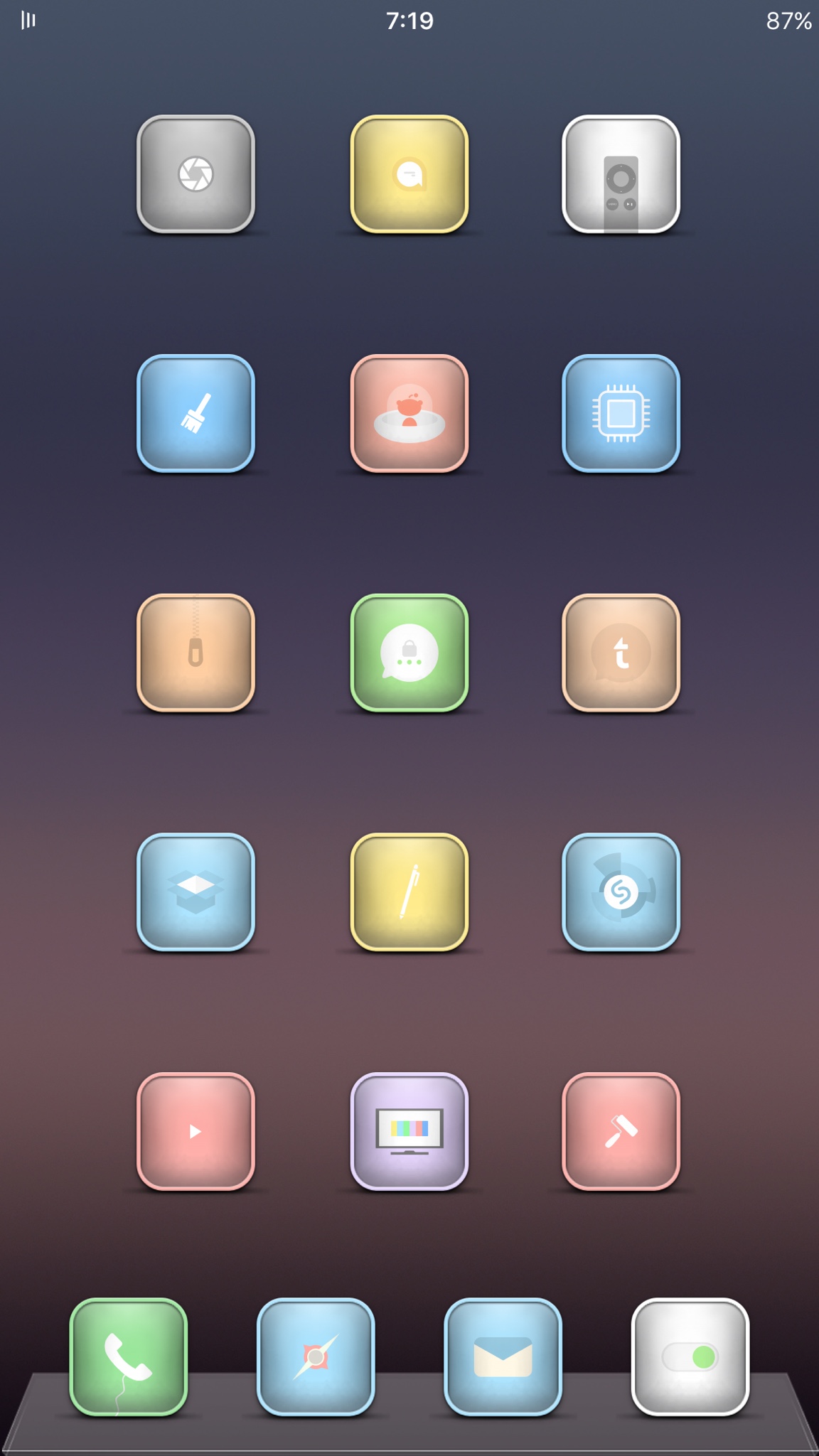Open the Mail envelope in dock
The height and width of the screenshot is (1456, 819).
coord(503,1356)
